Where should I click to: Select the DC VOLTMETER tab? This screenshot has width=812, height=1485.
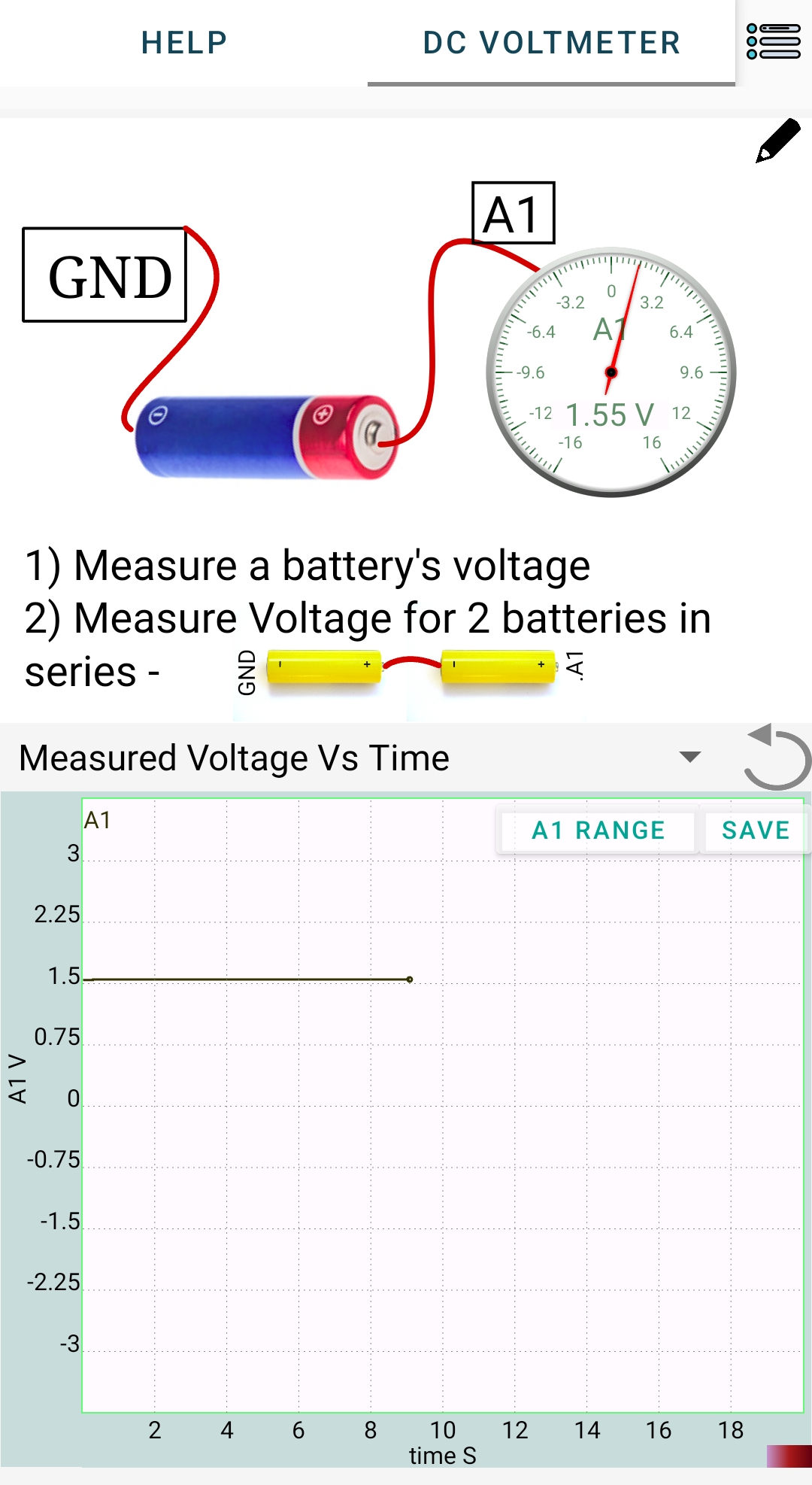551,43
